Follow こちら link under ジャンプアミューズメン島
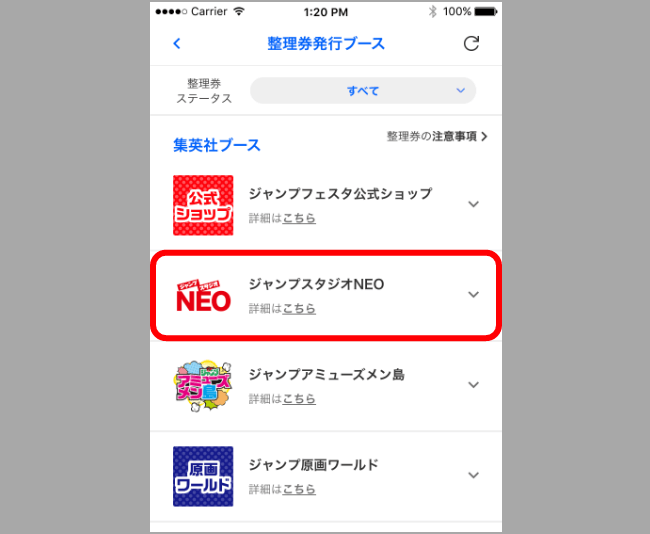650x534 pixels. tap(299, 399)
